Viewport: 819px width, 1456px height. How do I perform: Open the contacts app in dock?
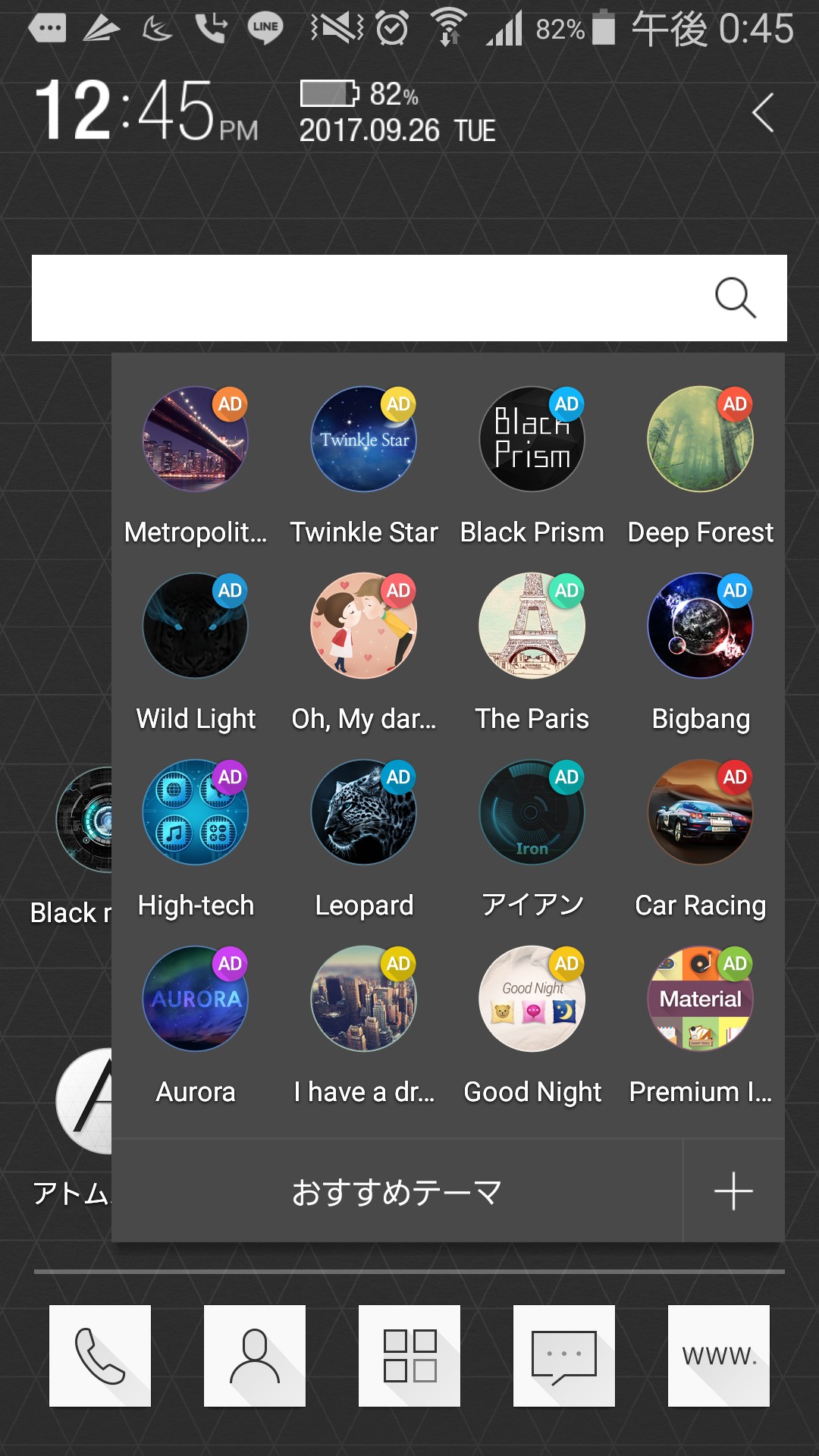tap(255, 1356)
